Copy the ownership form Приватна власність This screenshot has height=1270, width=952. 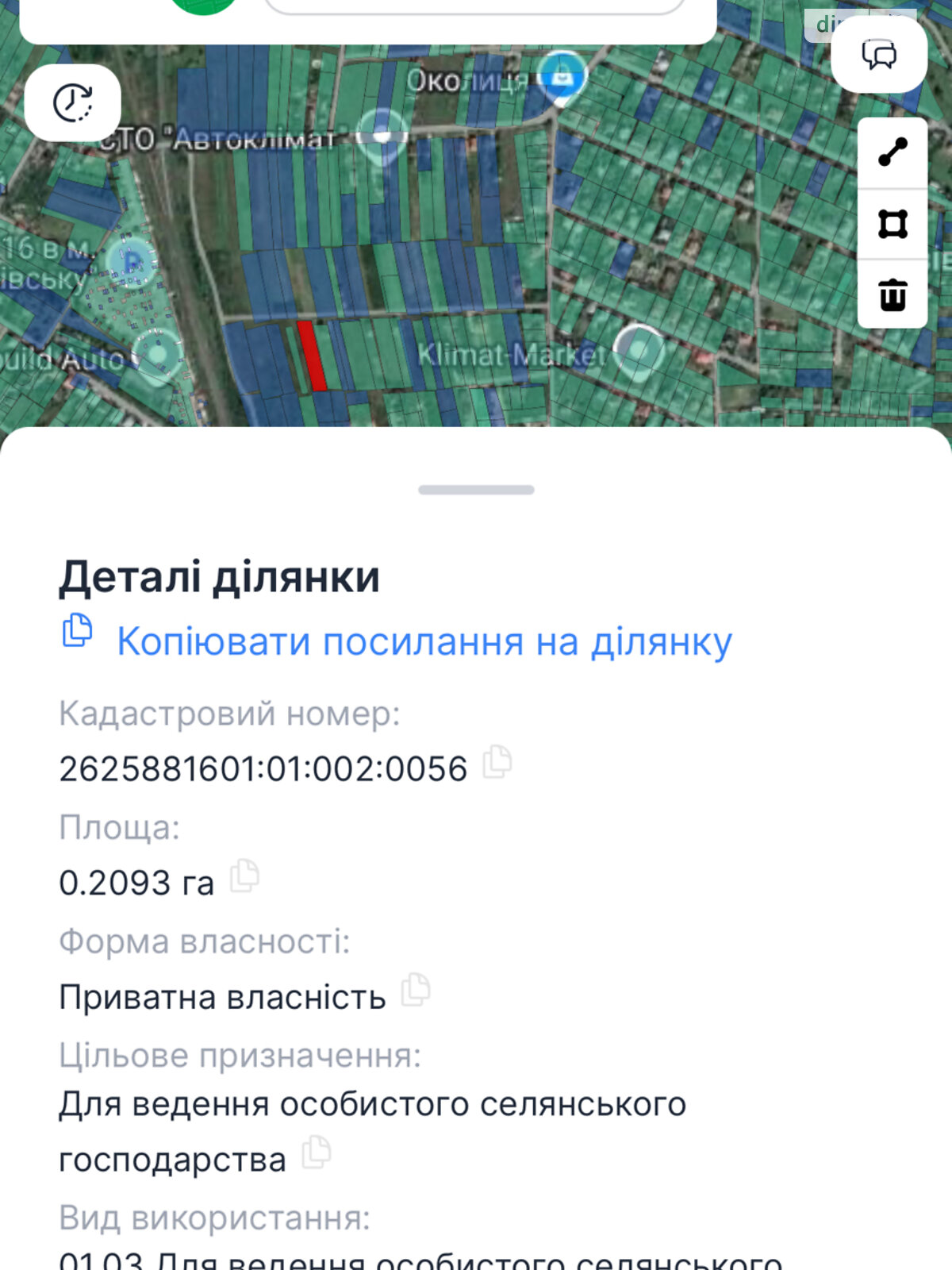point(416,990)
